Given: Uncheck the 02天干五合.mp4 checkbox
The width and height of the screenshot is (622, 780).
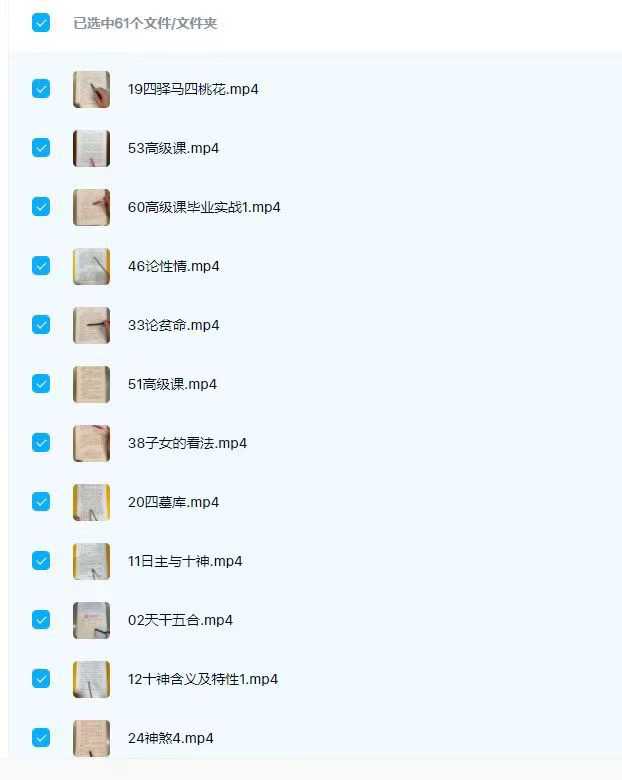Looking at the screenshot, I should tap(41, 620).
